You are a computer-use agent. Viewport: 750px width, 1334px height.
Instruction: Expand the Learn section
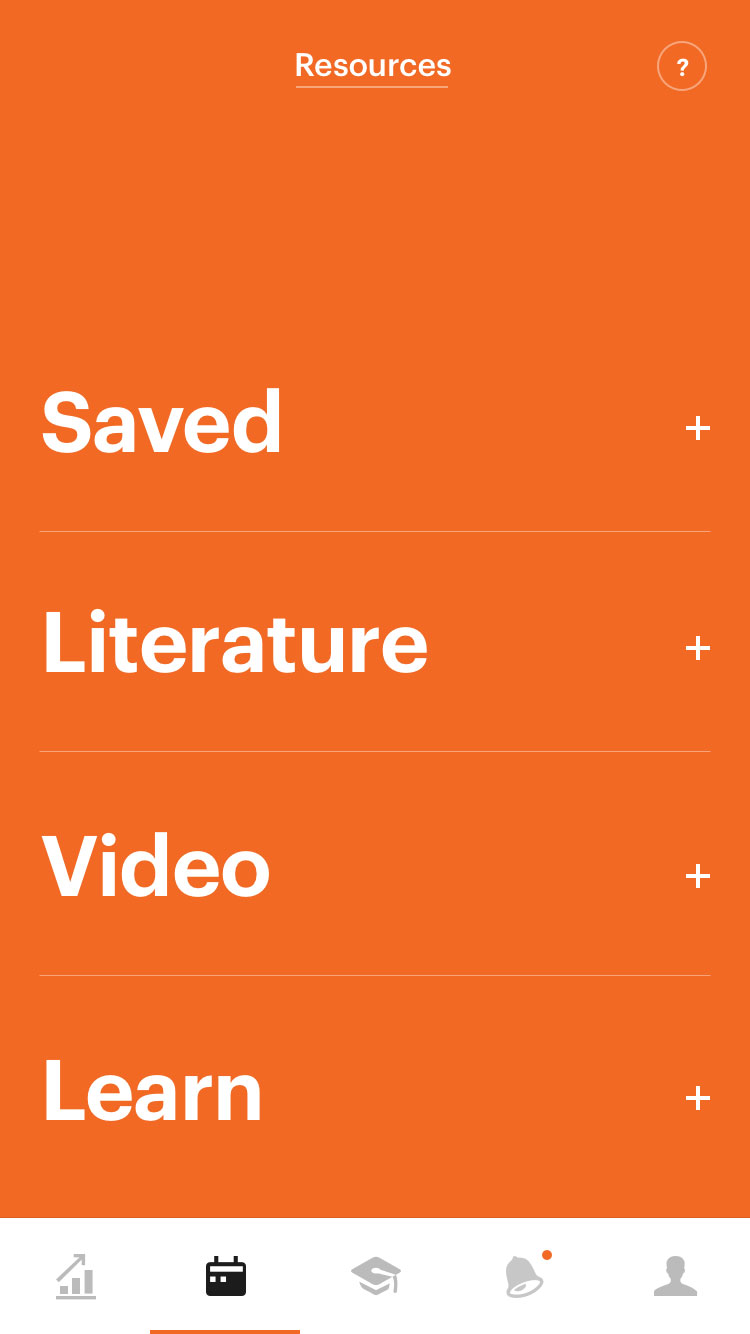pos(697,1097)
